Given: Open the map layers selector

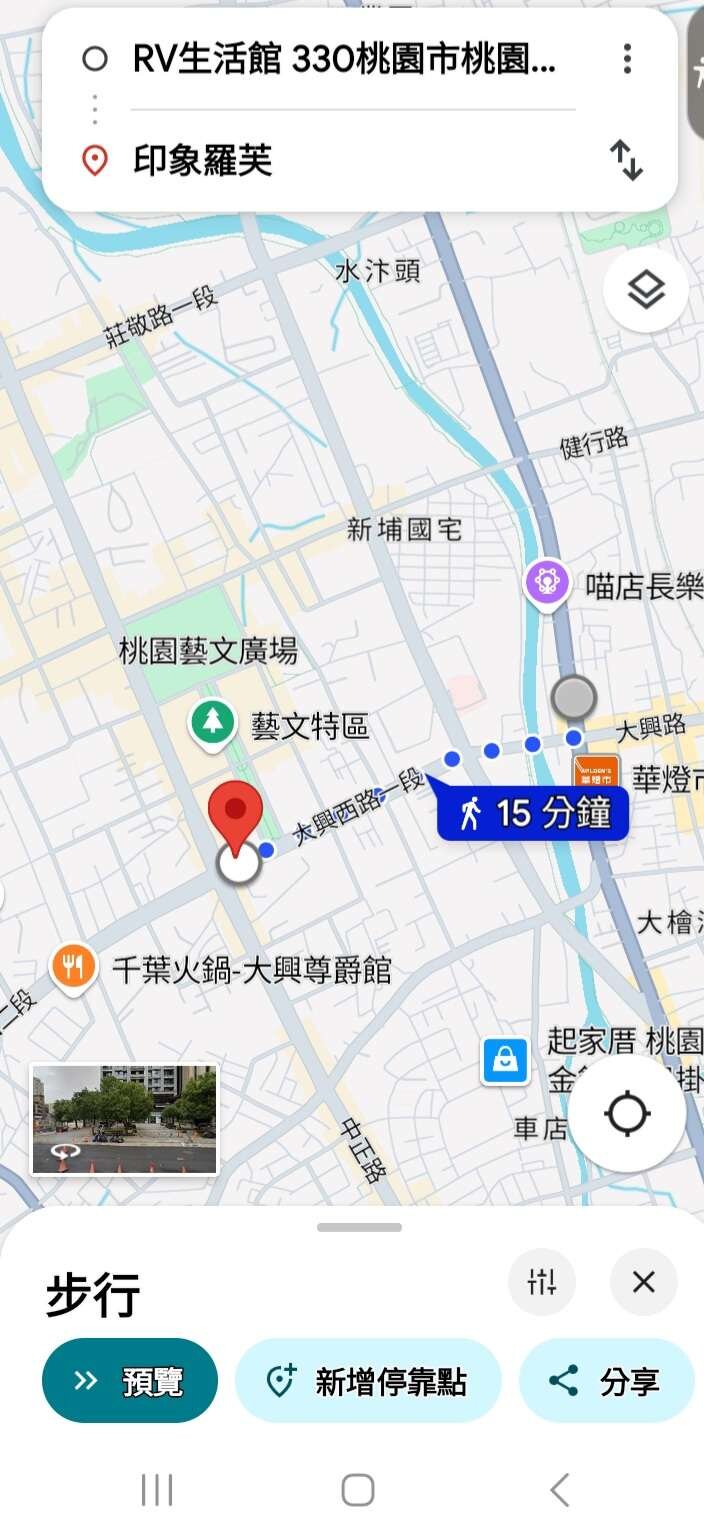Looking at the screenshot, I should [646, 291].
